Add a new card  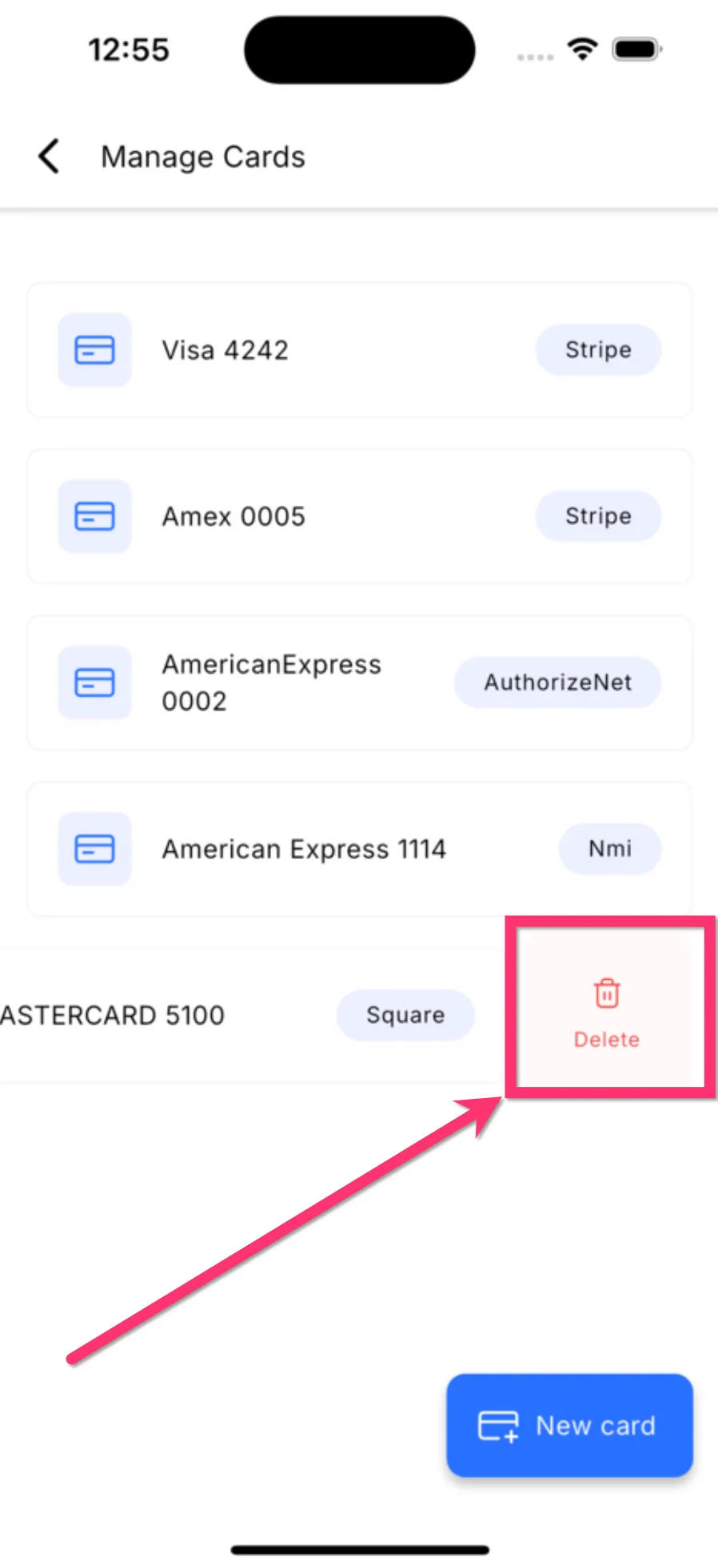coord(569,1425)
